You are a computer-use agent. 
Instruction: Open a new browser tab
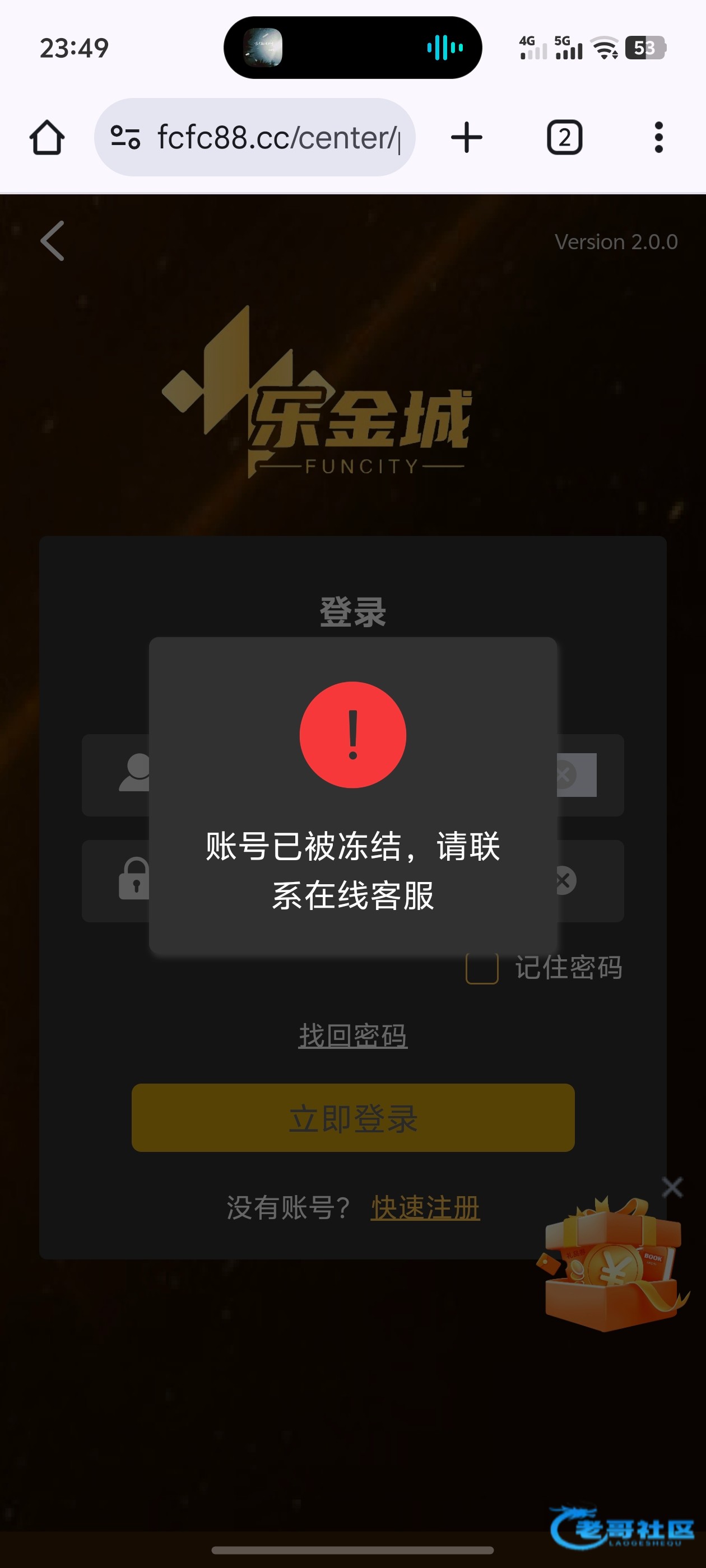[x=467, y=138]
